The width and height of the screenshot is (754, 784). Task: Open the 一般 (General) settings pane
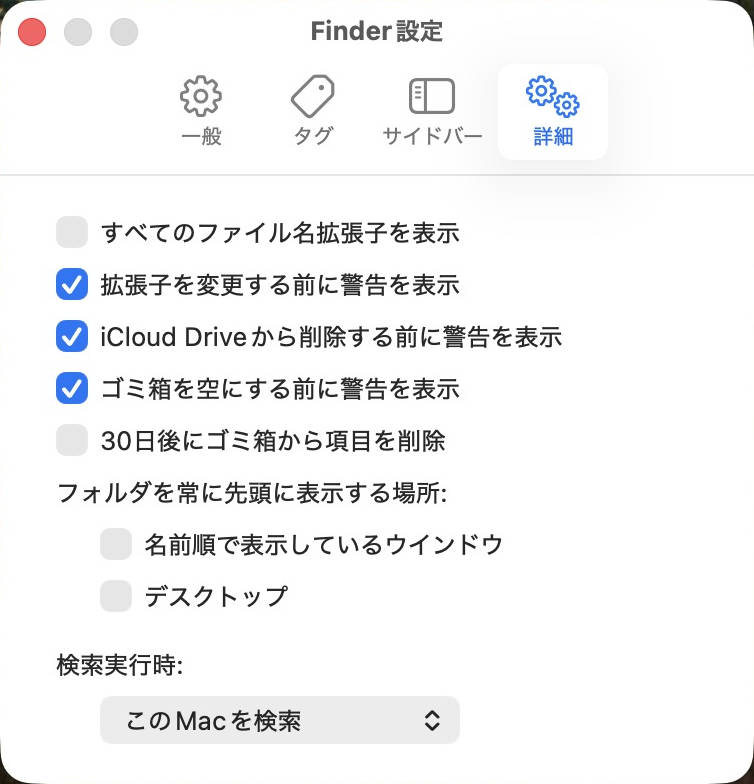[x=201, y=110]
